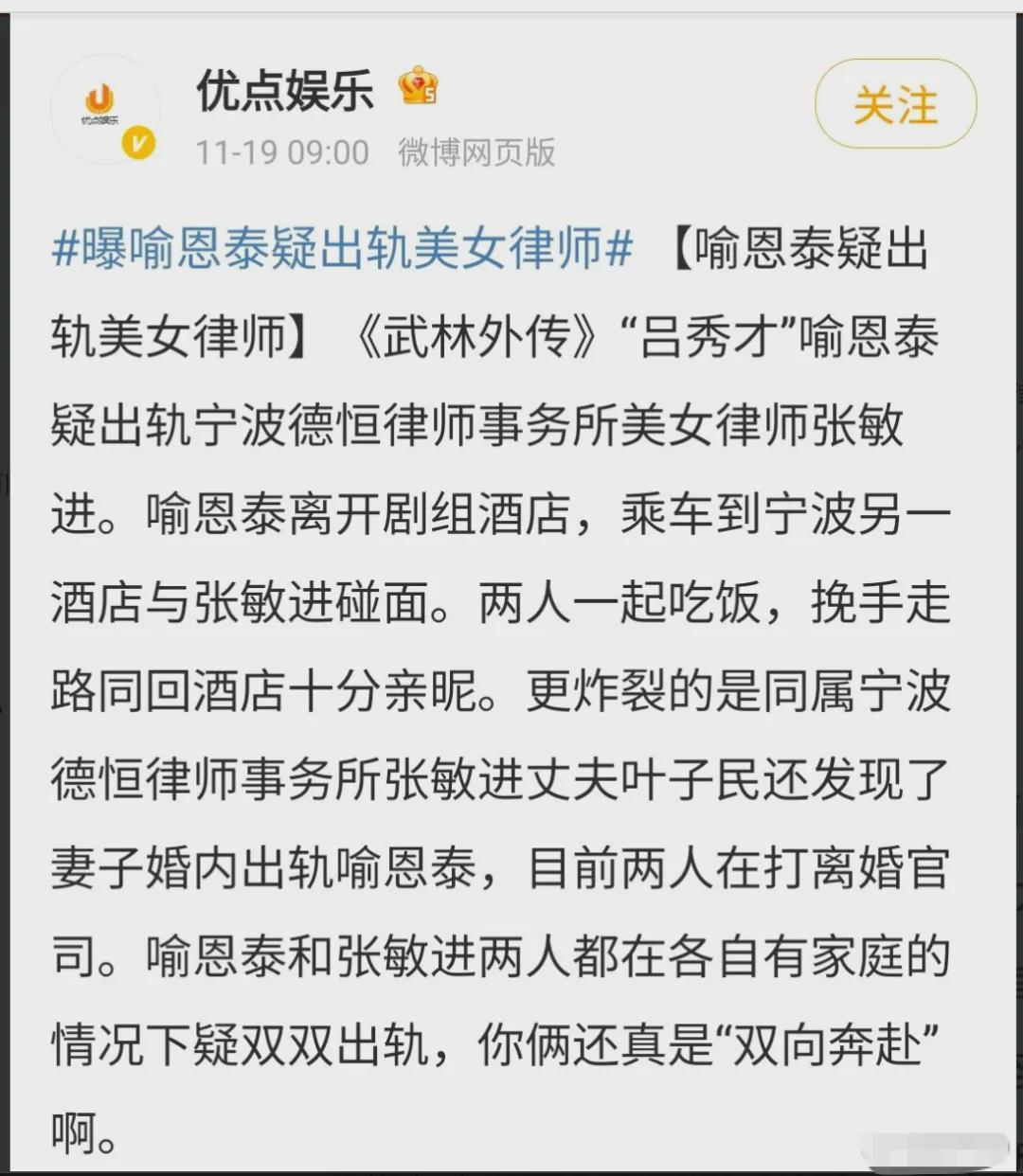Follow the 优点娱乐 account
The image size is (1023, 1176).
pos(894,104)
